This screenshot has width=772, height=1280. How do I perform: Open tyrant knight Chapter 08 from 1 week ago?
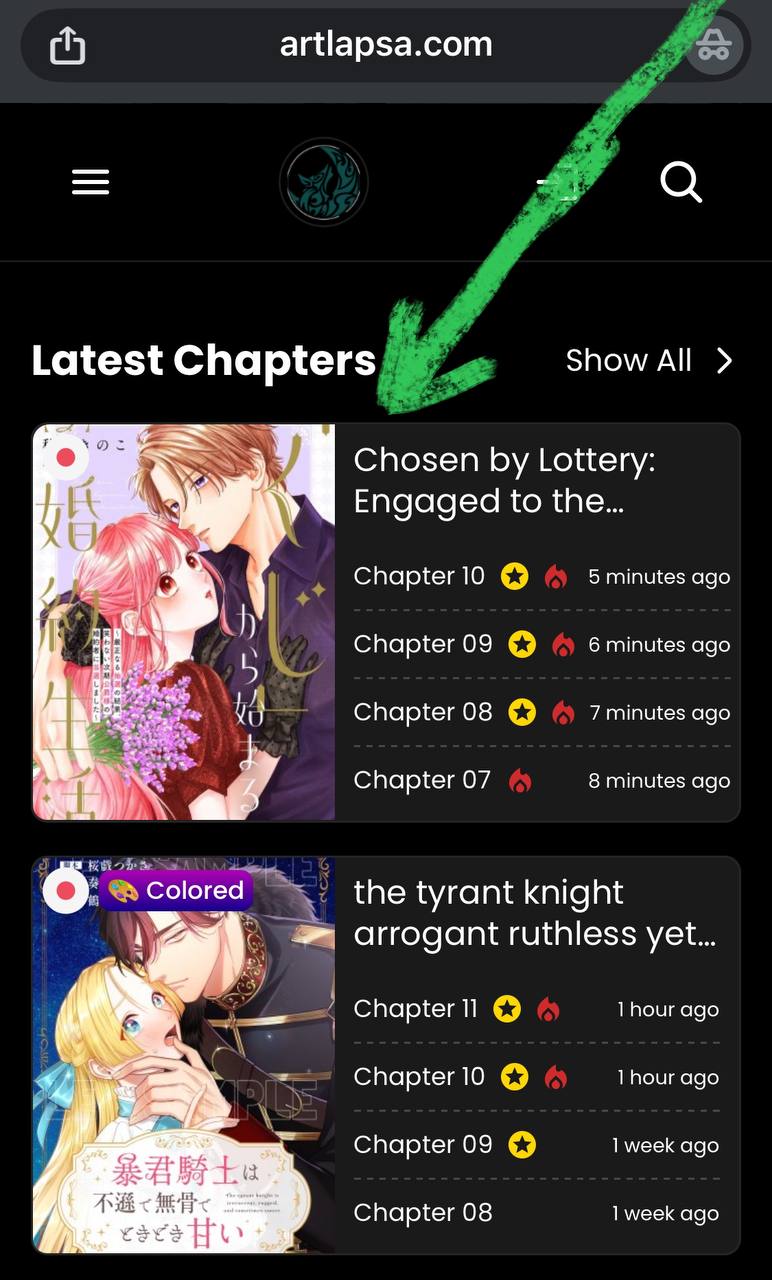(x=423, y=1213)
